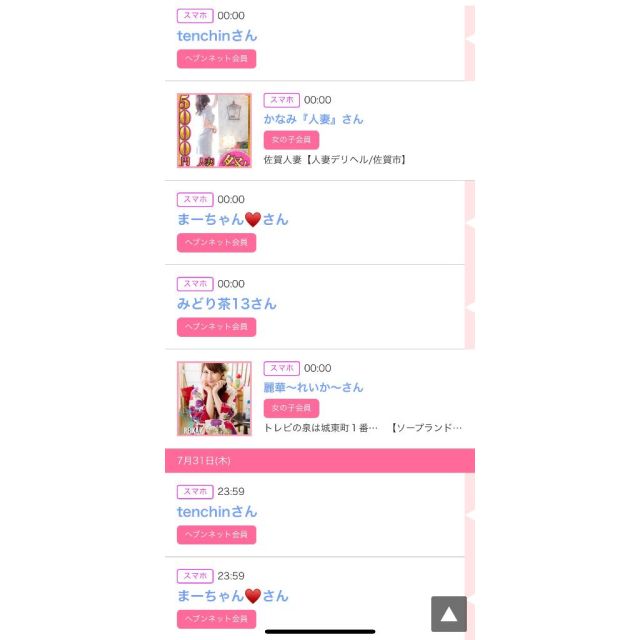Tap the photo thumbnail beside かなみ『人妻』さん
Screen dimensions: 640x640
(x=214, y=131)
